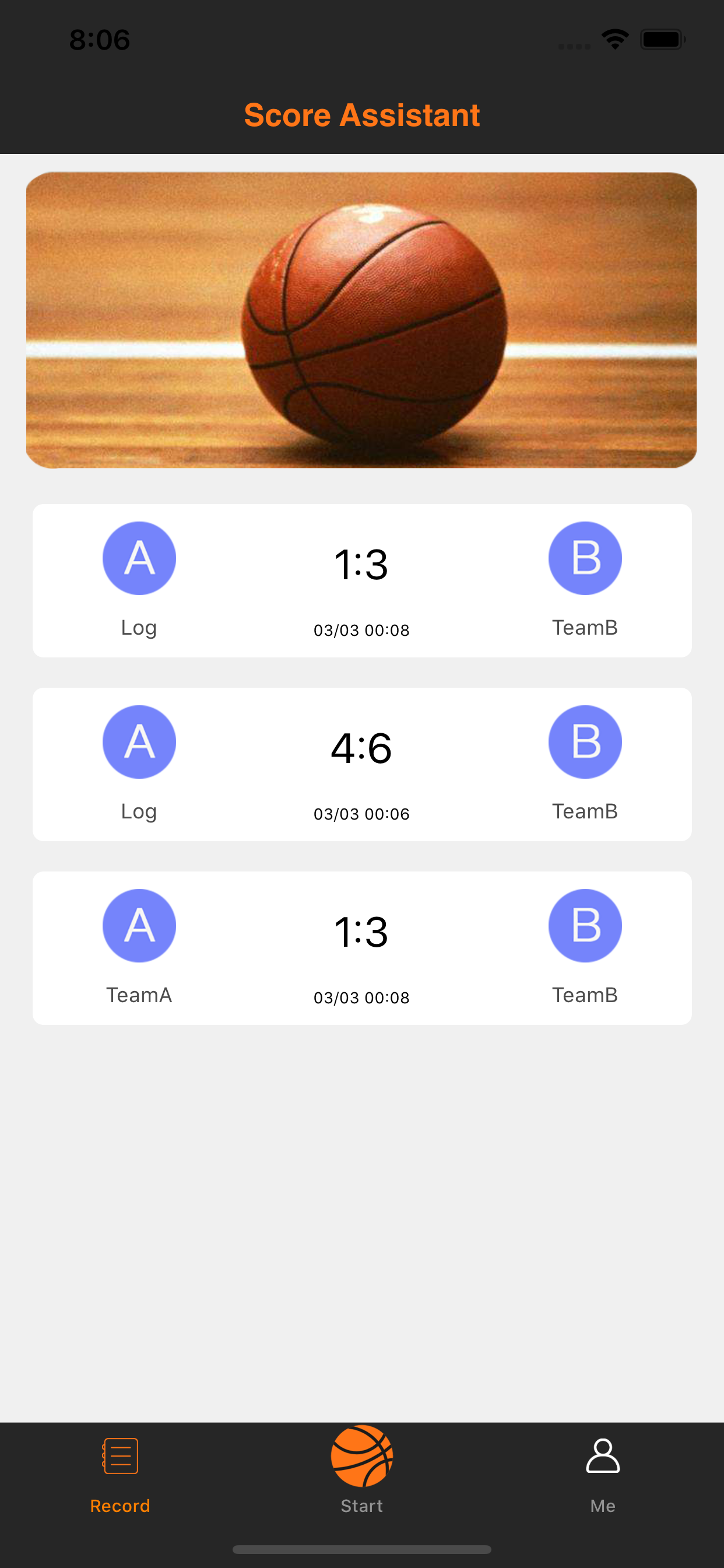Open the TeamA vs TeamB match record
The height and width of the screenshot is (1568, 724).
(361, 948)
